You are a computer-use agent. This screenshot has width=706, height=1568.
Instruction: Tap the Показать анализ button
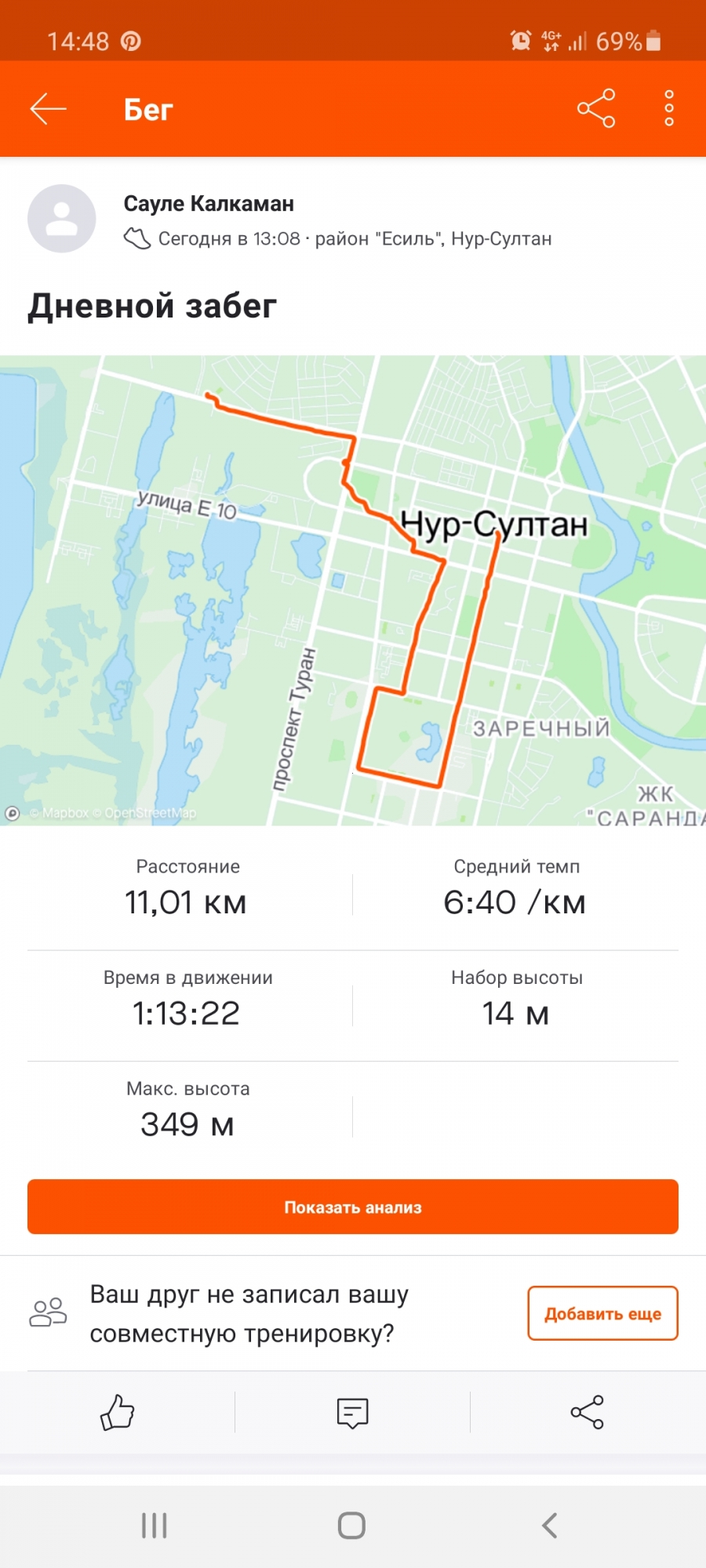[x=353, y=1207]
